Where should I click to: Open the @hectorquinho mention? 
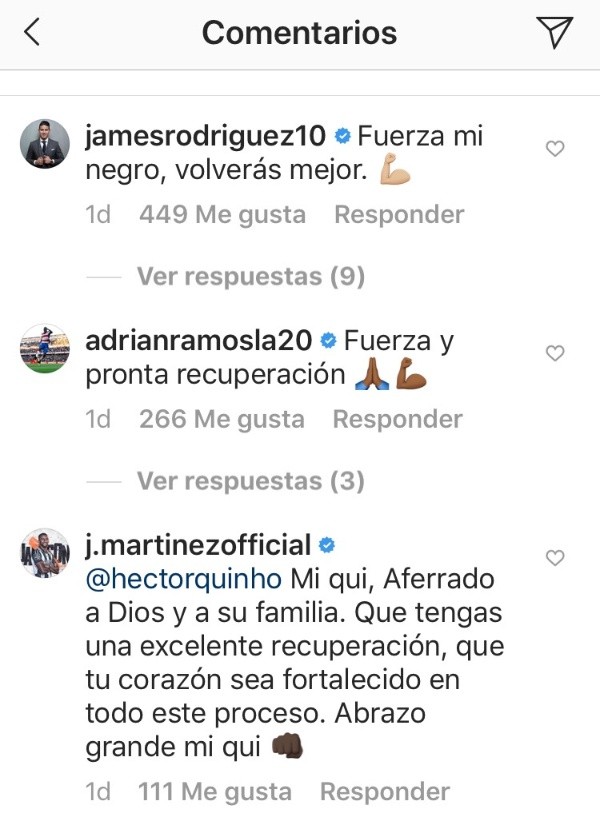click(186, 579)
